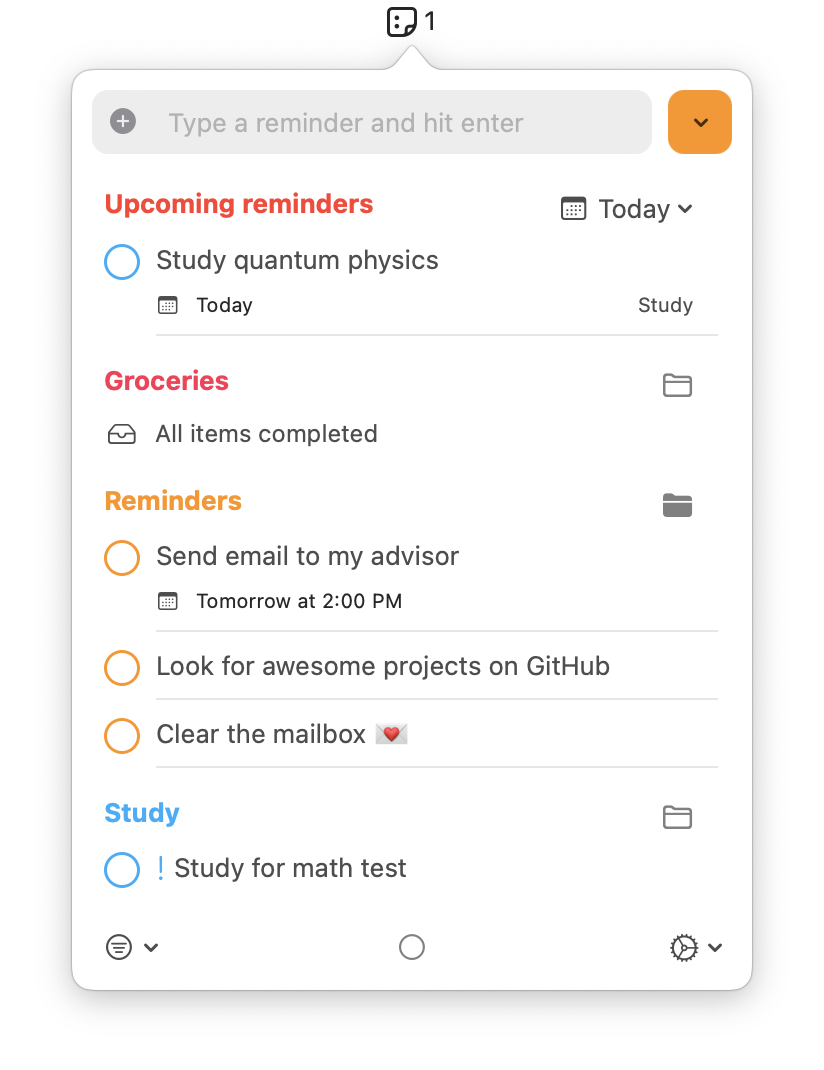
Task: Select Look for awesome projects on GitHub
Action: (382, 666)
